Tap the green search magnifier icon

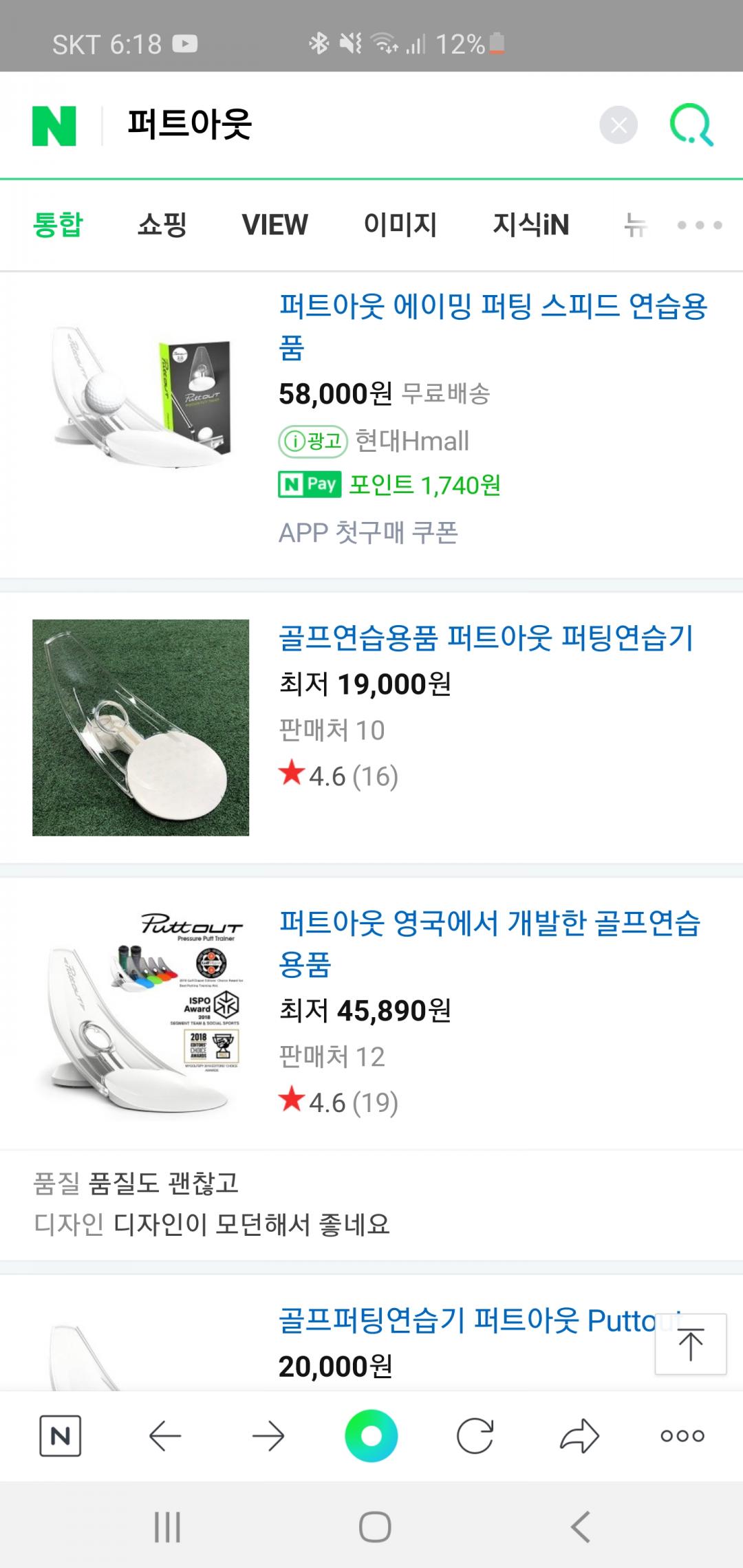coord(691,125)
